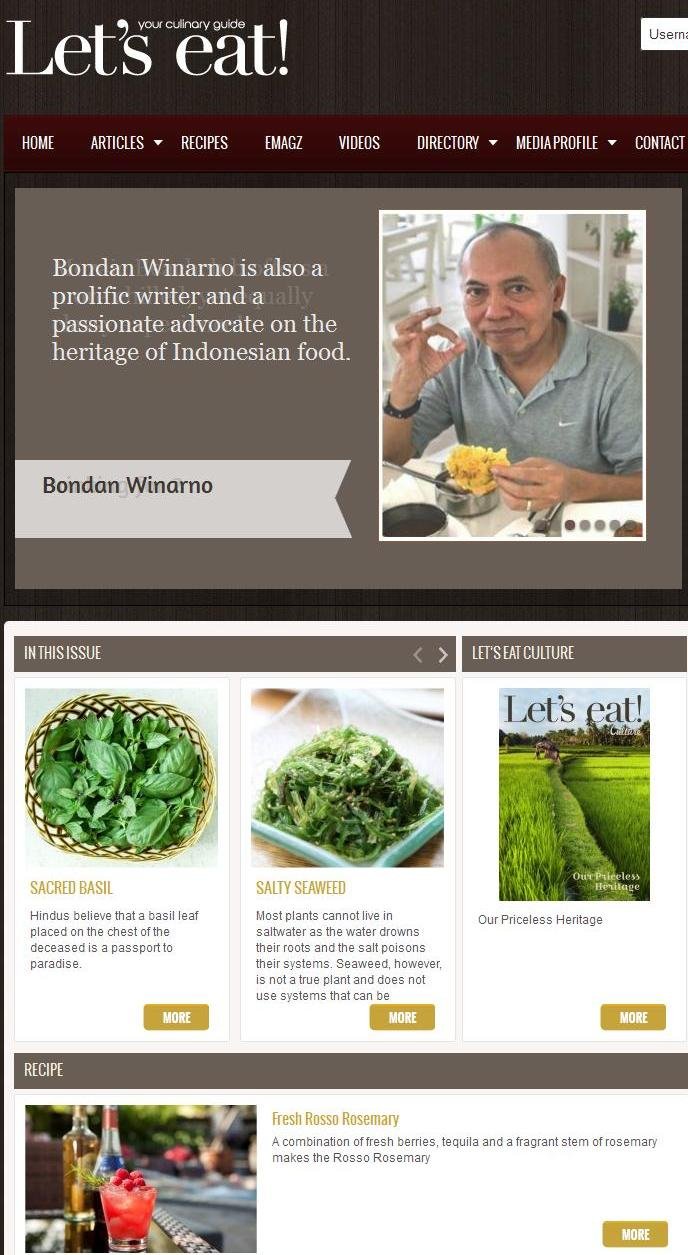
Task: Go to the Home page
Action: [x=38, y=143]
